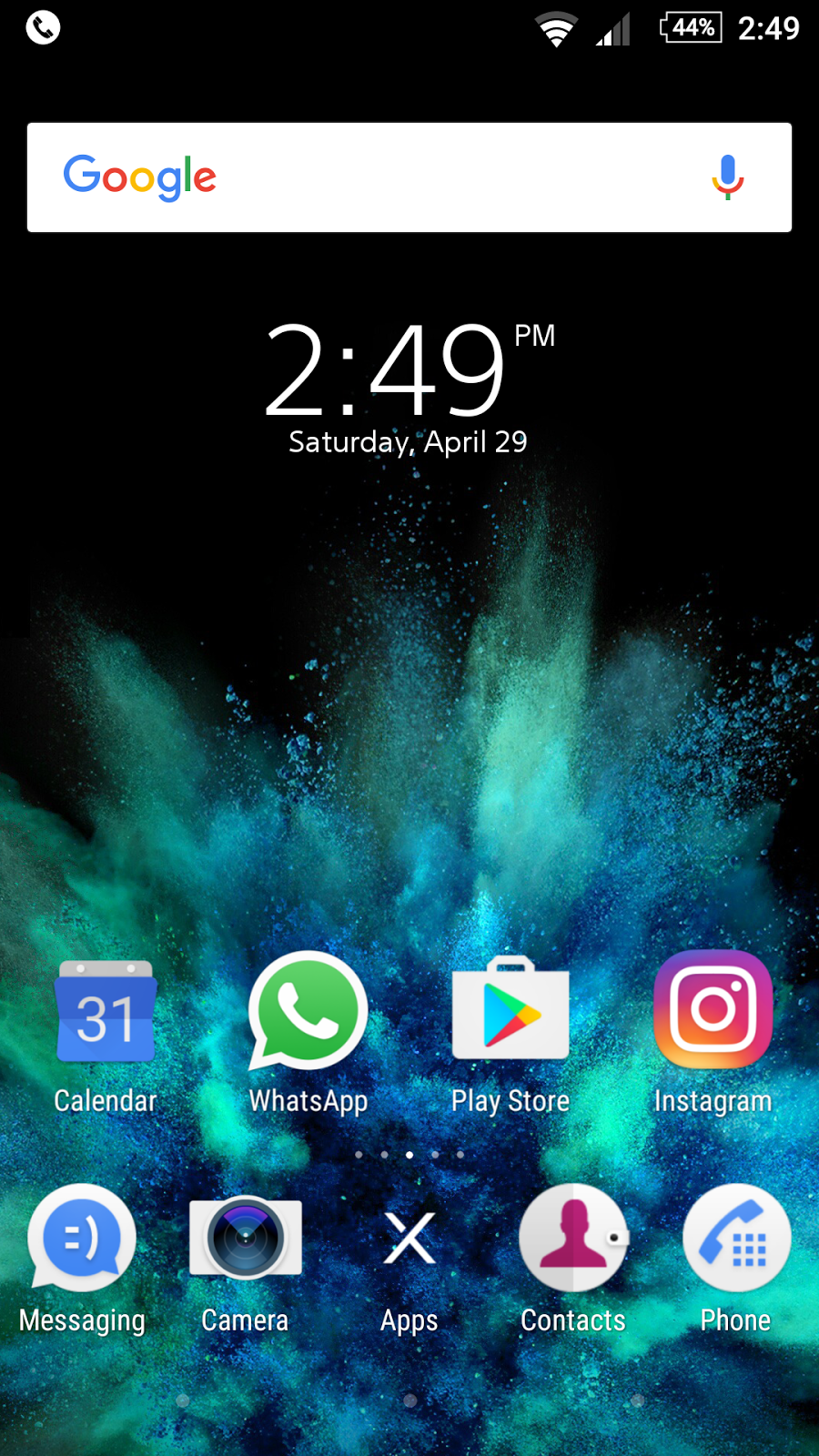The height and width of the screenshot is (1456, 819).
Task: Start voice search with the microphone
Action: [x=727, y=177]
